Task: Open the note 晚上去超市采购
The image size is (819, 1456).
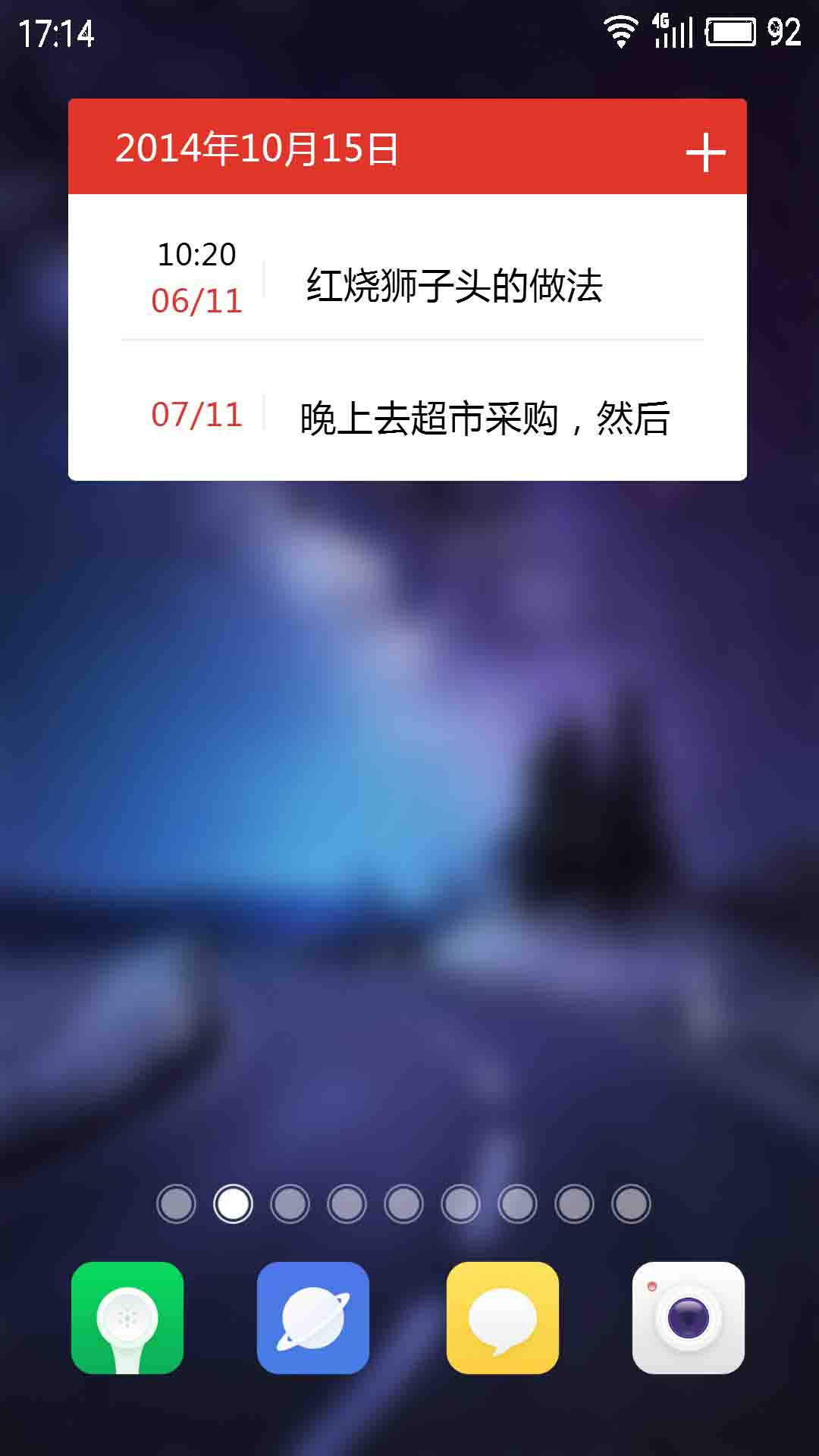Action: [484, 418]
